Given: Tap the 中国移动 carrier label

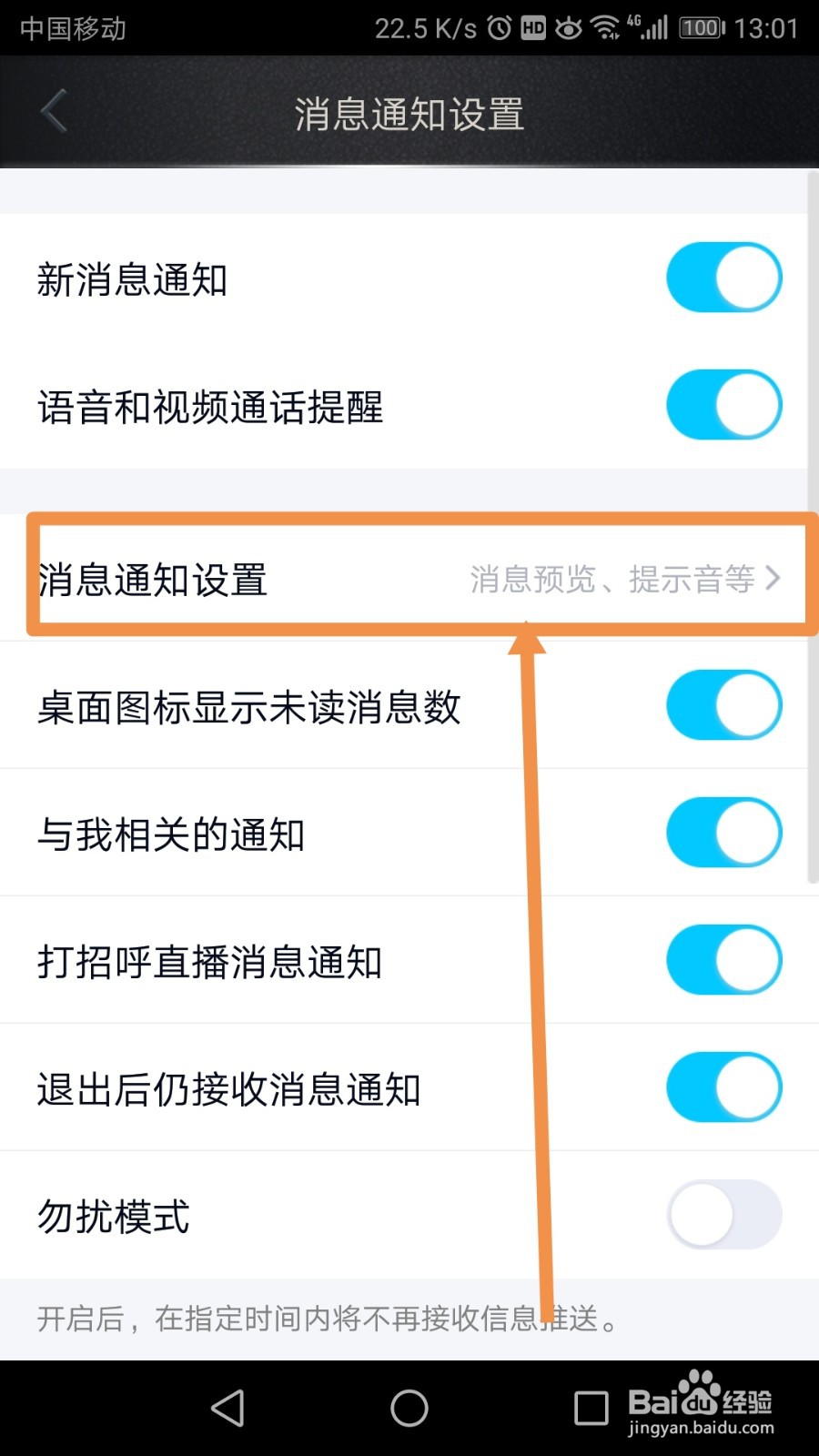Looking at the screenshot, I should [71, 28].
